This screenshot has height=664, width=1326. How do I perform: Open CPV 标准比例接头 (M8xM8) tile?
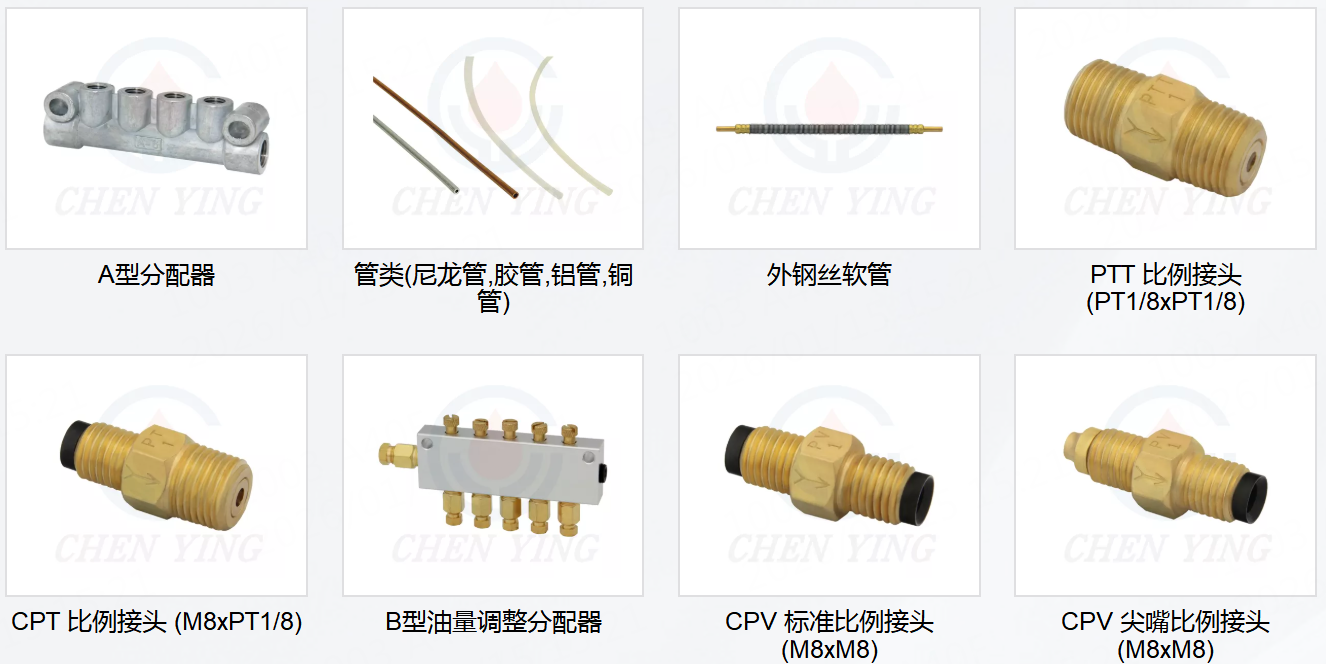tap(829, 476)
